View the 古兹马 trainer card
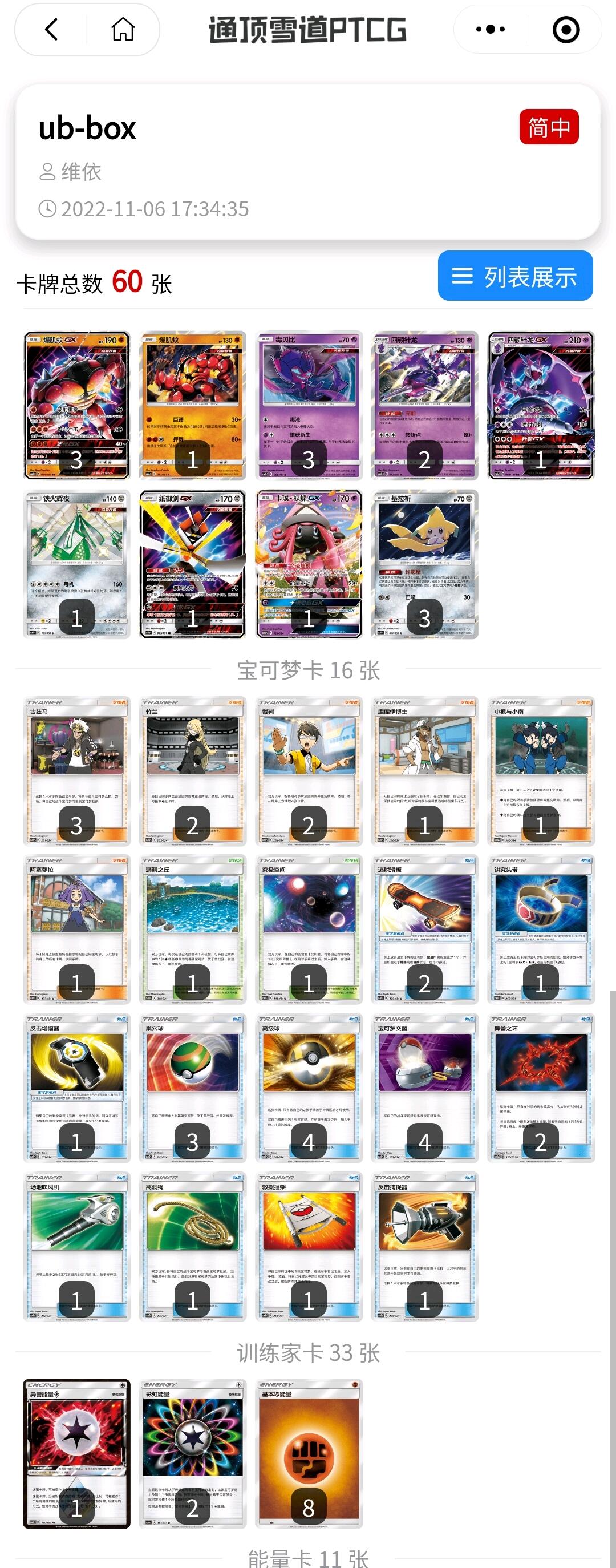Image resolution: width=616 pixels, height=1568 pixels. [x=76, y=770]
